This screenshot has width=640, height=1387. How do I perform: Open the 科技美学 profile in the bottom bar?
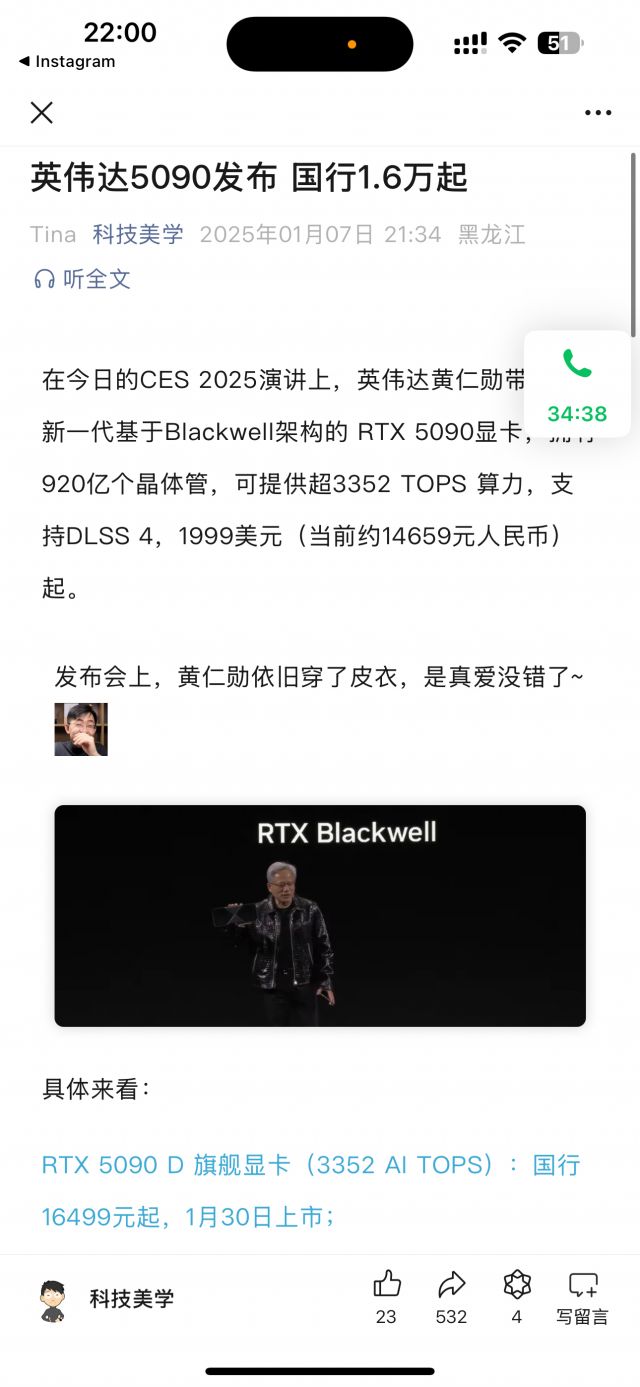[x=108, y=1299]
